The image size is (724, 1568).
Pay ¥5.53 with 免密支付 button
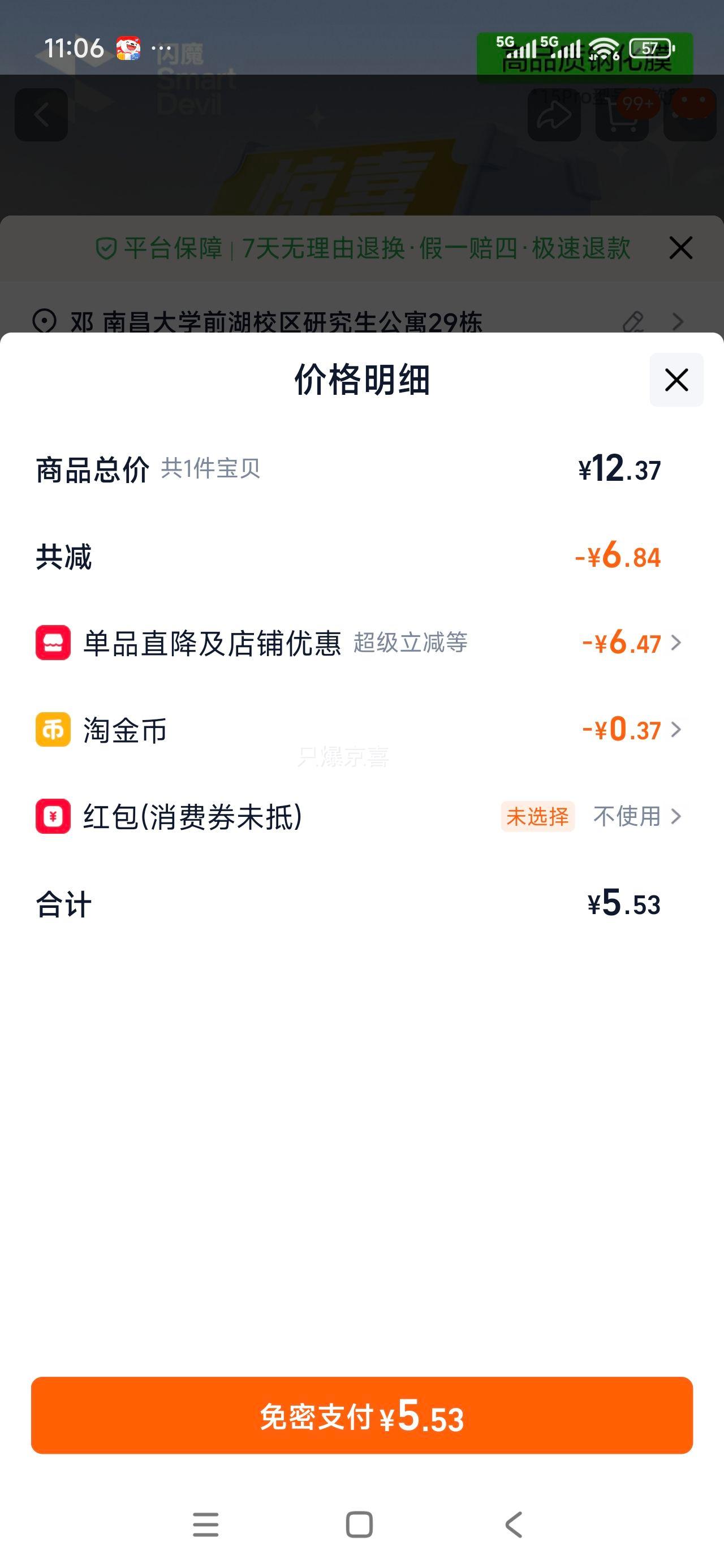(x=361, y=1415)
